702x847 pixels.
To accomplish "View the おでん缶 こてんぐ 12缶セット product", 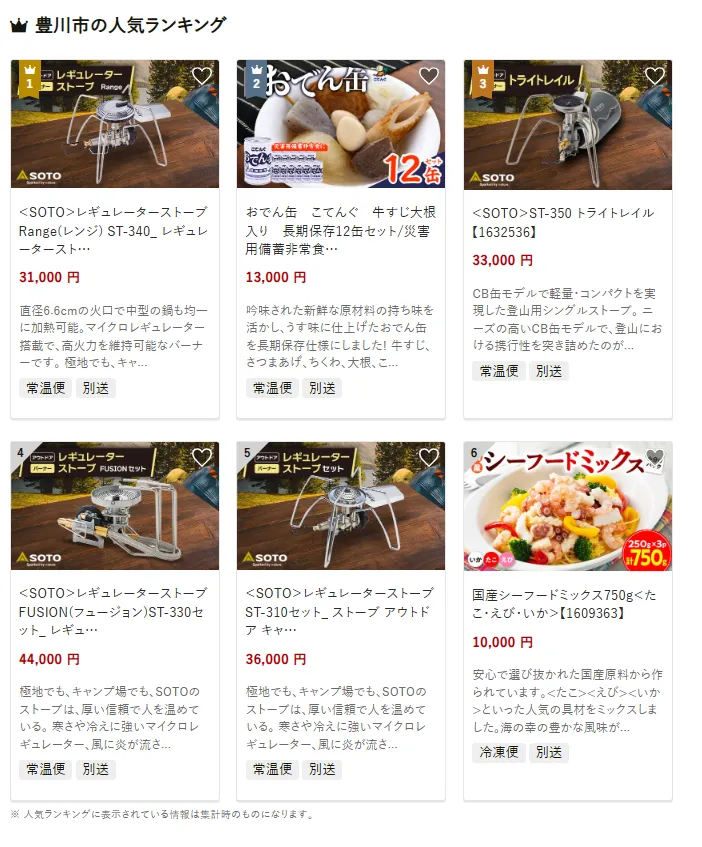I will pos(340,231).
